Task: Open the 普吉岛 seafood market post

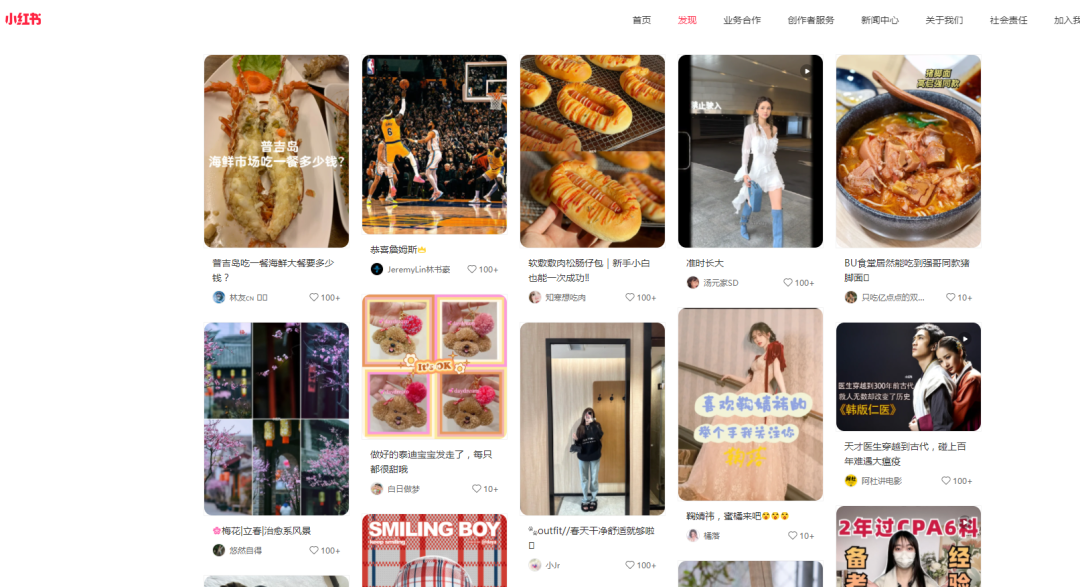Action: tap(276, 151)
